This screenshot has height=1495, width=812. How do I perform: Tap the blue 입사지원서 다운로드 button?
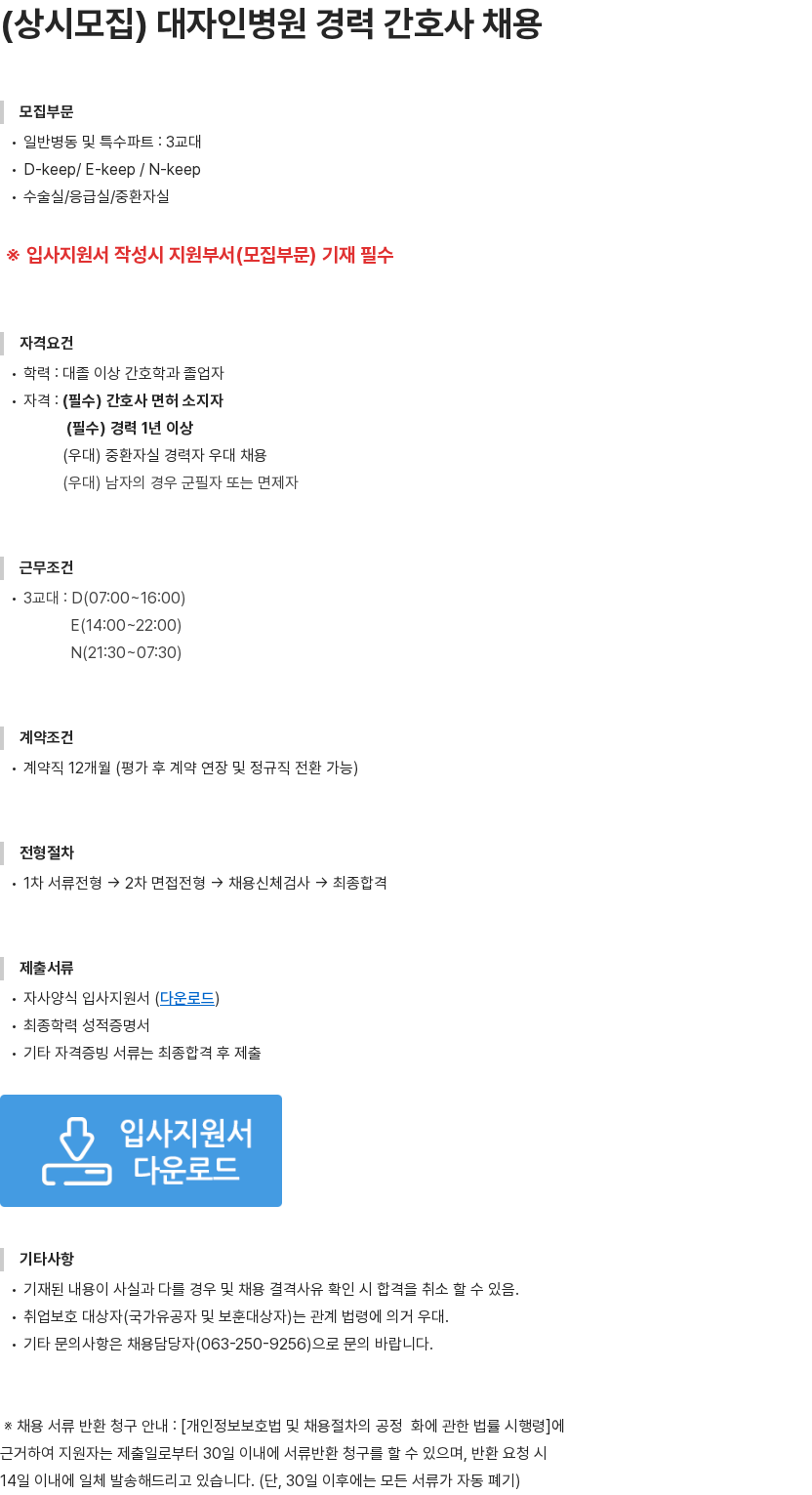[141, 1150]
